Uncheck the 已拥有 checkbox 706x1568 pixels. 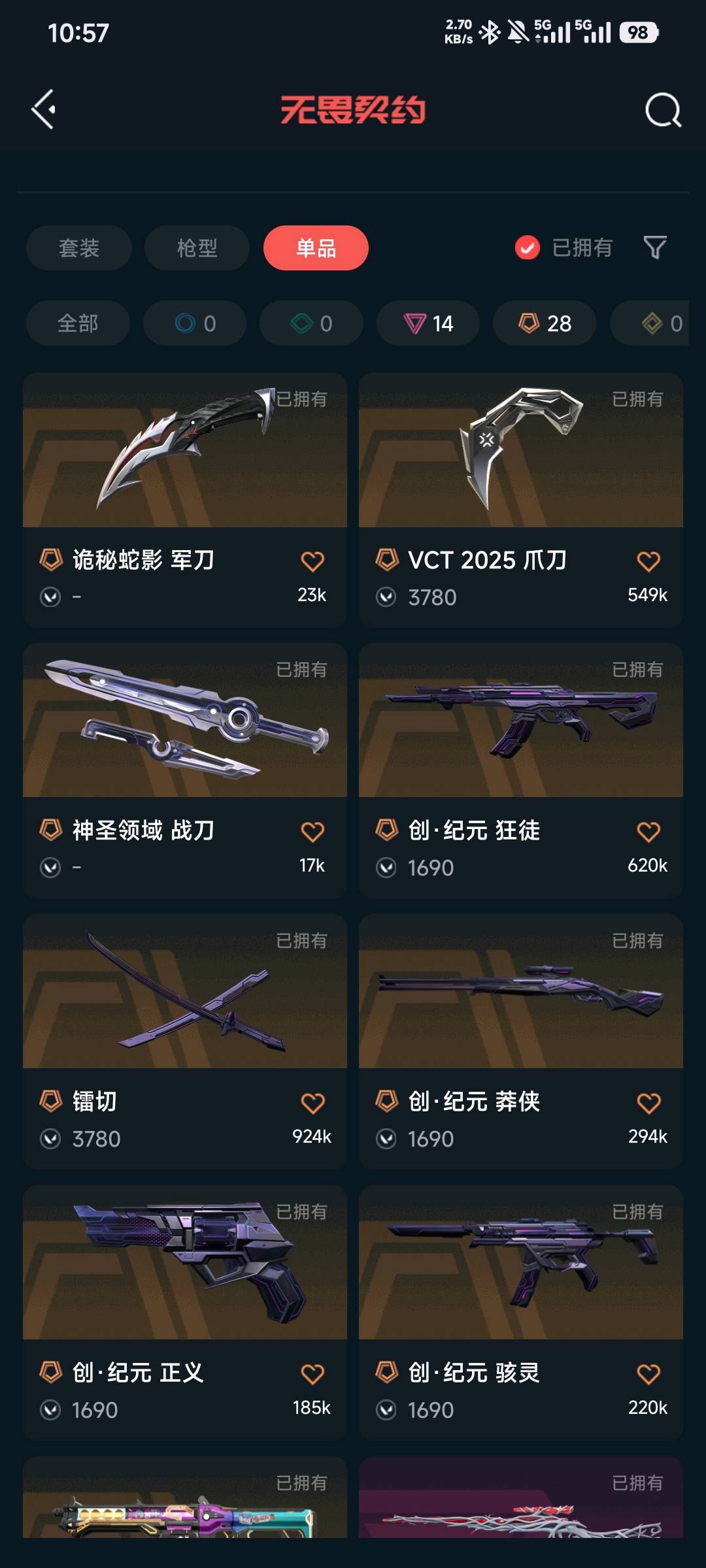click(x=527, y=248)
